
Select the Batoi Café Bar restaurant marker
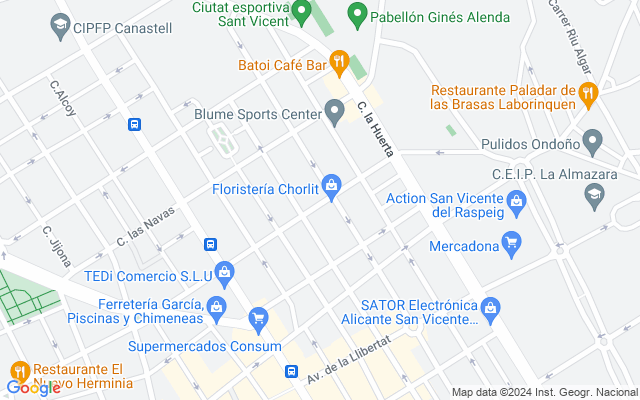click(340, 62)
